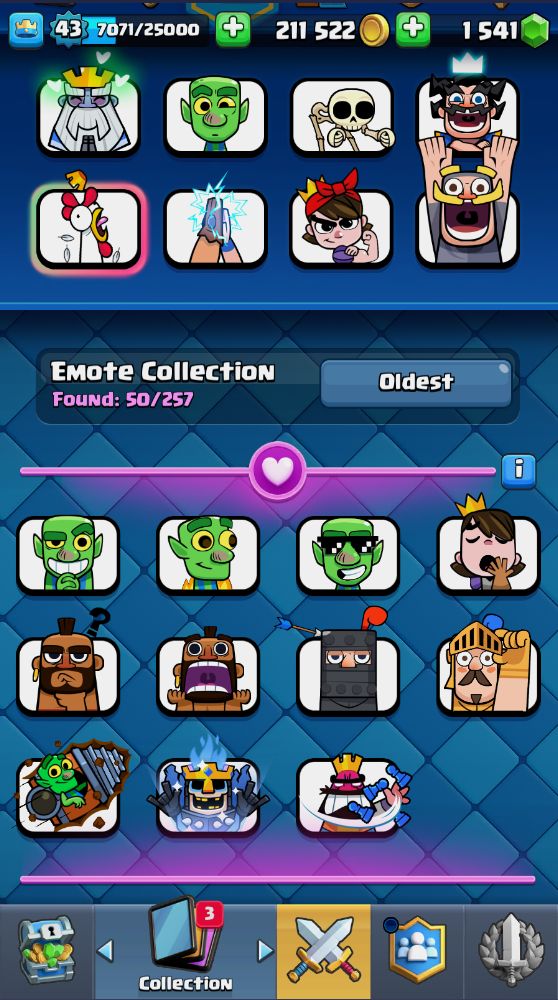558x1000 pixels.
Task: Choose the blue flaming king emote
Action: point(208,791)
